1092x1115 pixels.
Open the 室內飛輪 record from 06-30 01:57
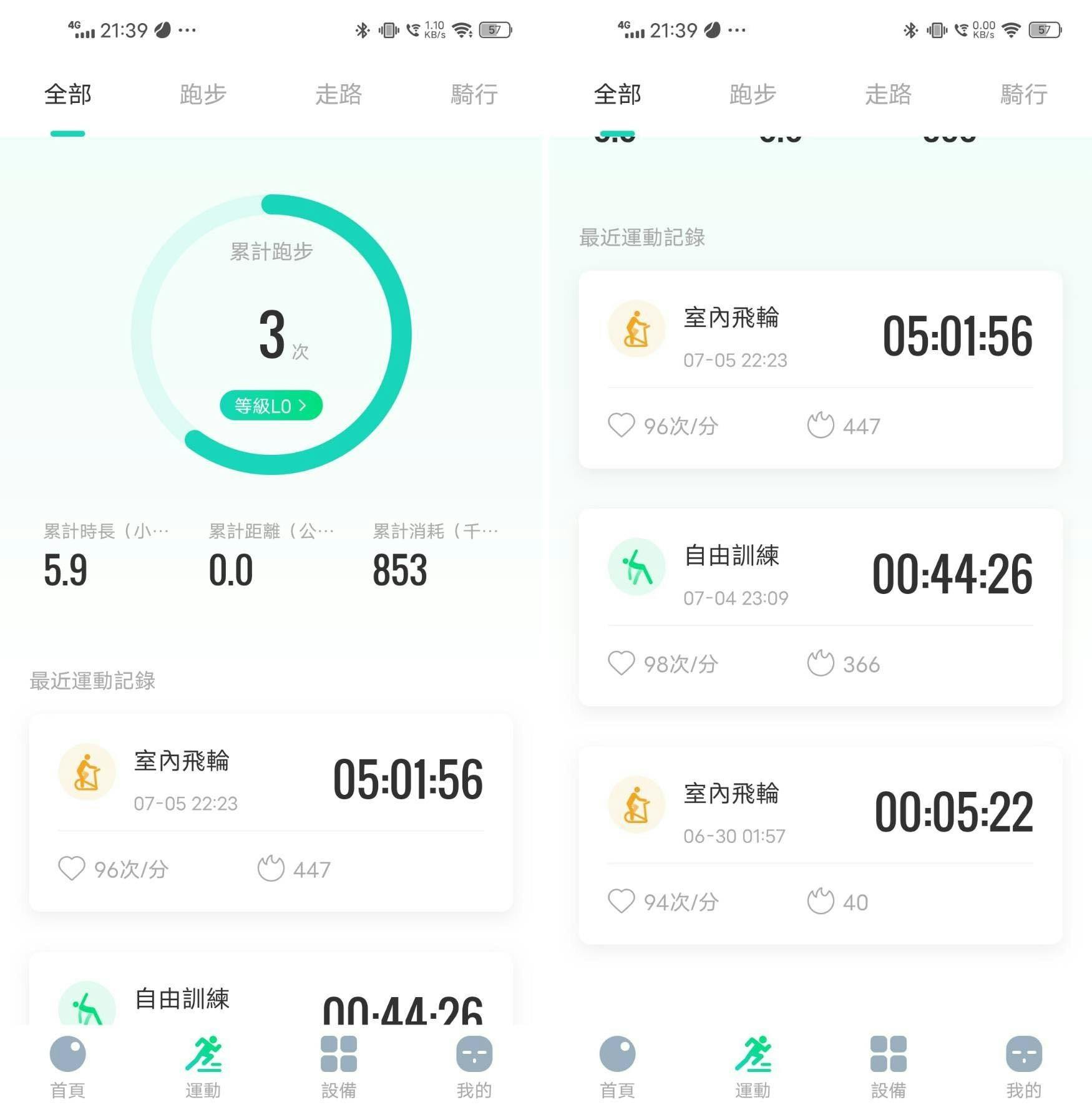[820, 845]
